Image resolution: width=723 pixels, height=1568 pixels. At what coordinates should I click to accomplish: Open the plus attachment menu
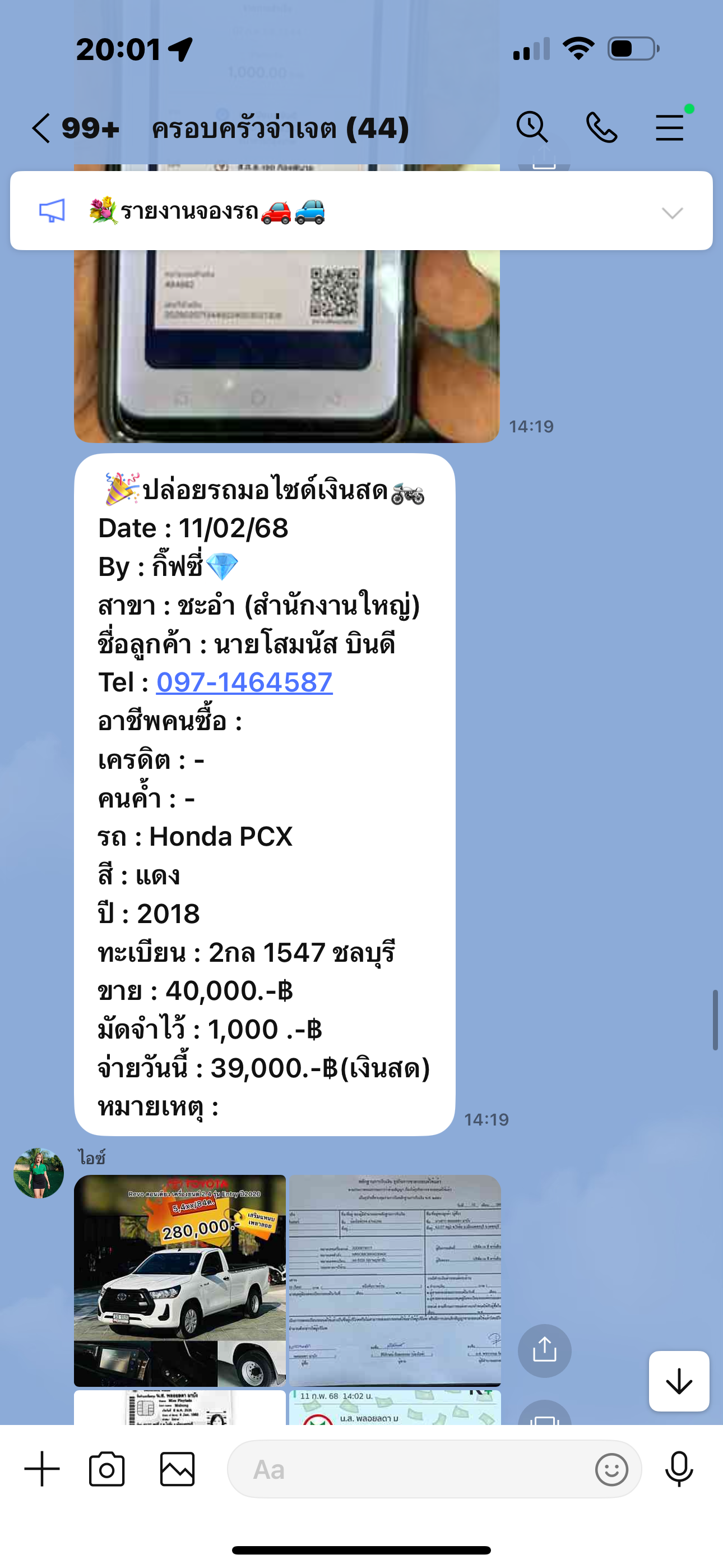point(42,1469)
